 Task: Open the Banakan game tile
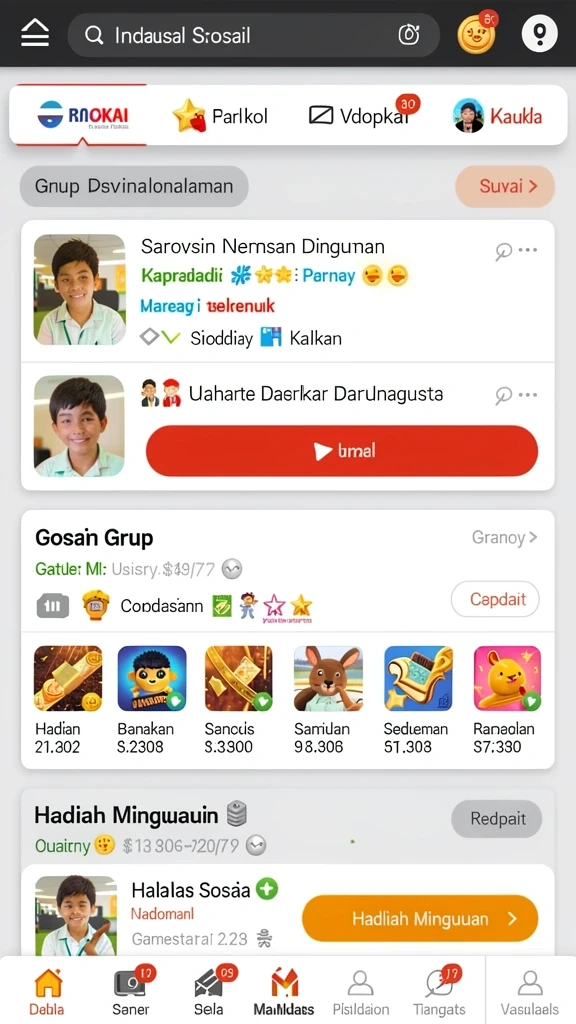152,700
